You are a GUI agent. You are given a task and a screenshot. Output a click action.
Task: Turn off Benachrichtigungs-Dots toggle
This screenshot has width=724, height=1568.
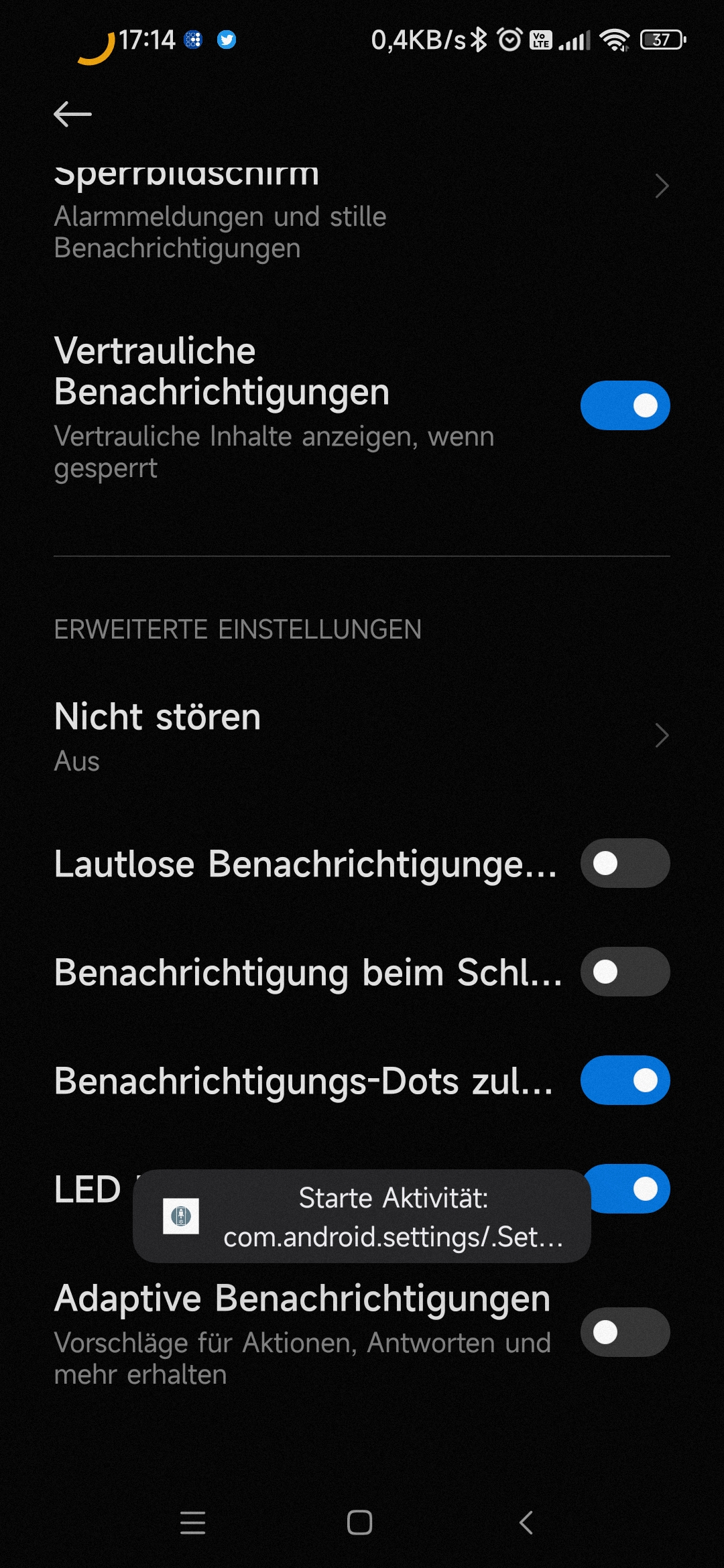coord(625,1080)
